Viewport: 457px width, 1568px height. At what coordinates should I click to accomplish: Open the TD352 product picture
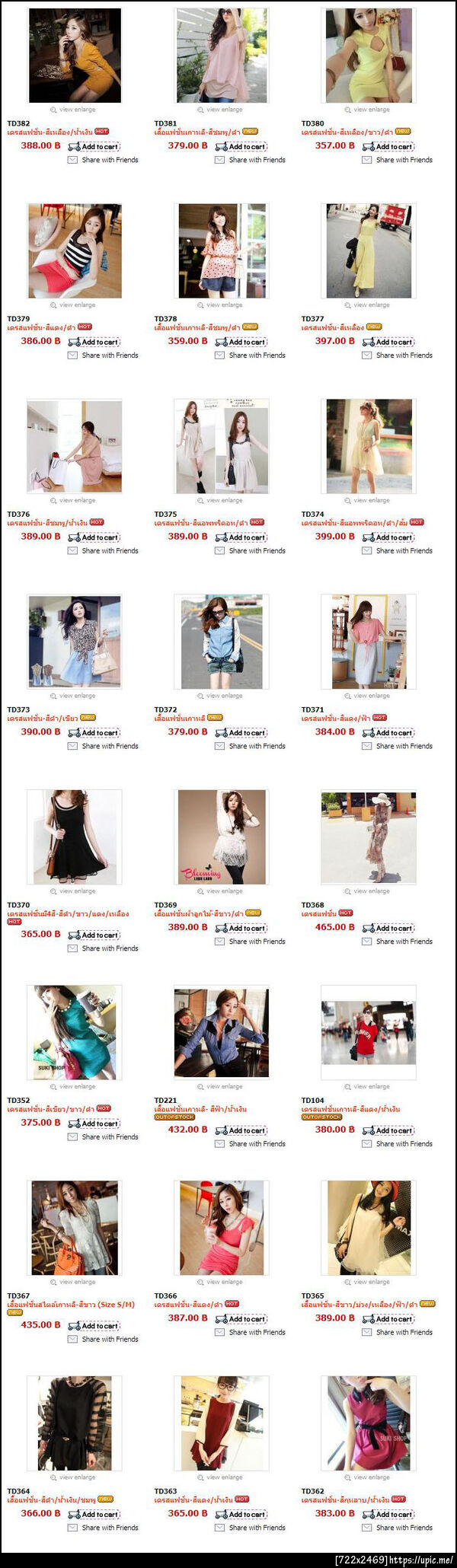click(x=74, y=1032)
